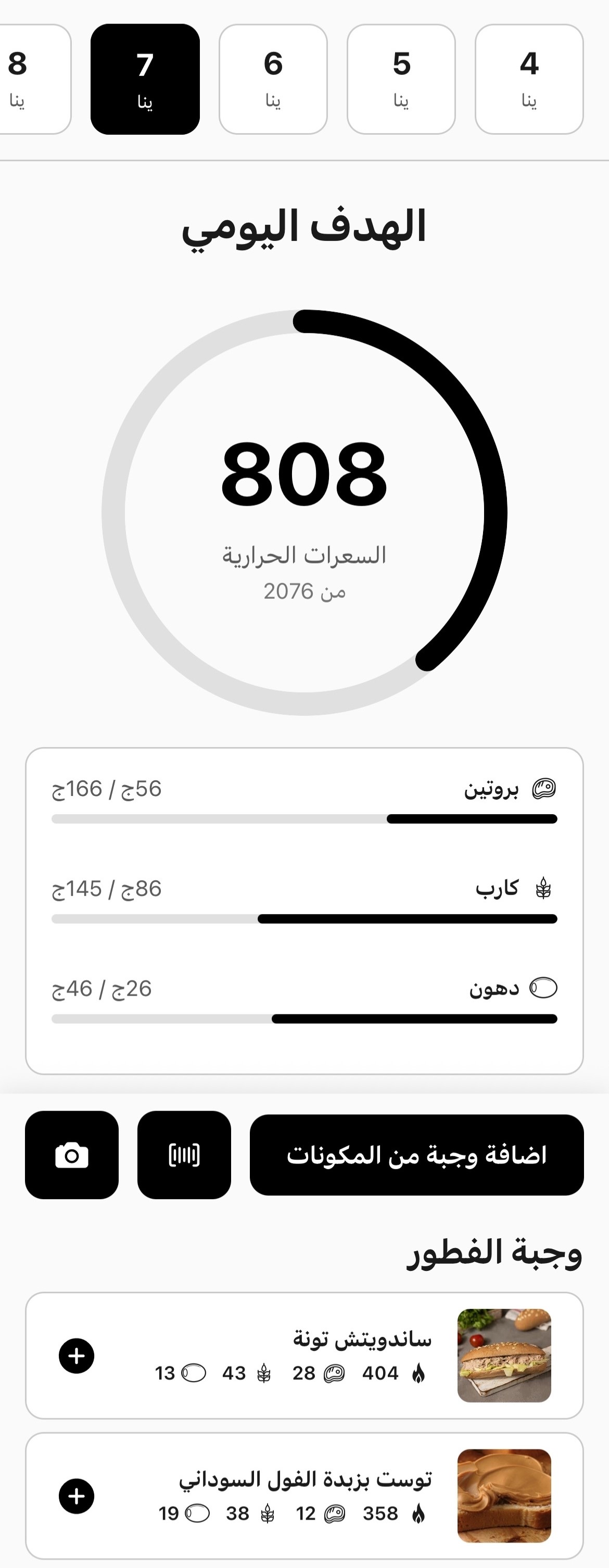Image resolution: width=609 pixels, height=1568 pixels.
Task: Select date 4 in the day strip
Action: click(x=529, y=79)
